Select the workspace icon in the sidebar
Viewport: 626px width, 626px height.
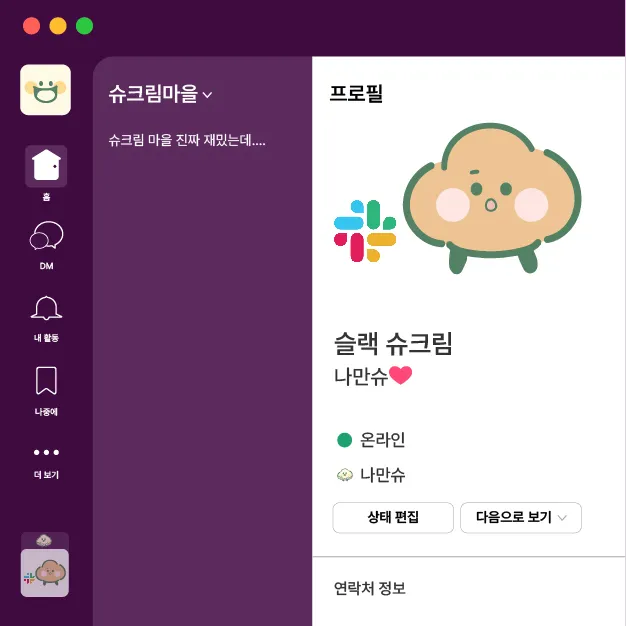pos(46,90)
